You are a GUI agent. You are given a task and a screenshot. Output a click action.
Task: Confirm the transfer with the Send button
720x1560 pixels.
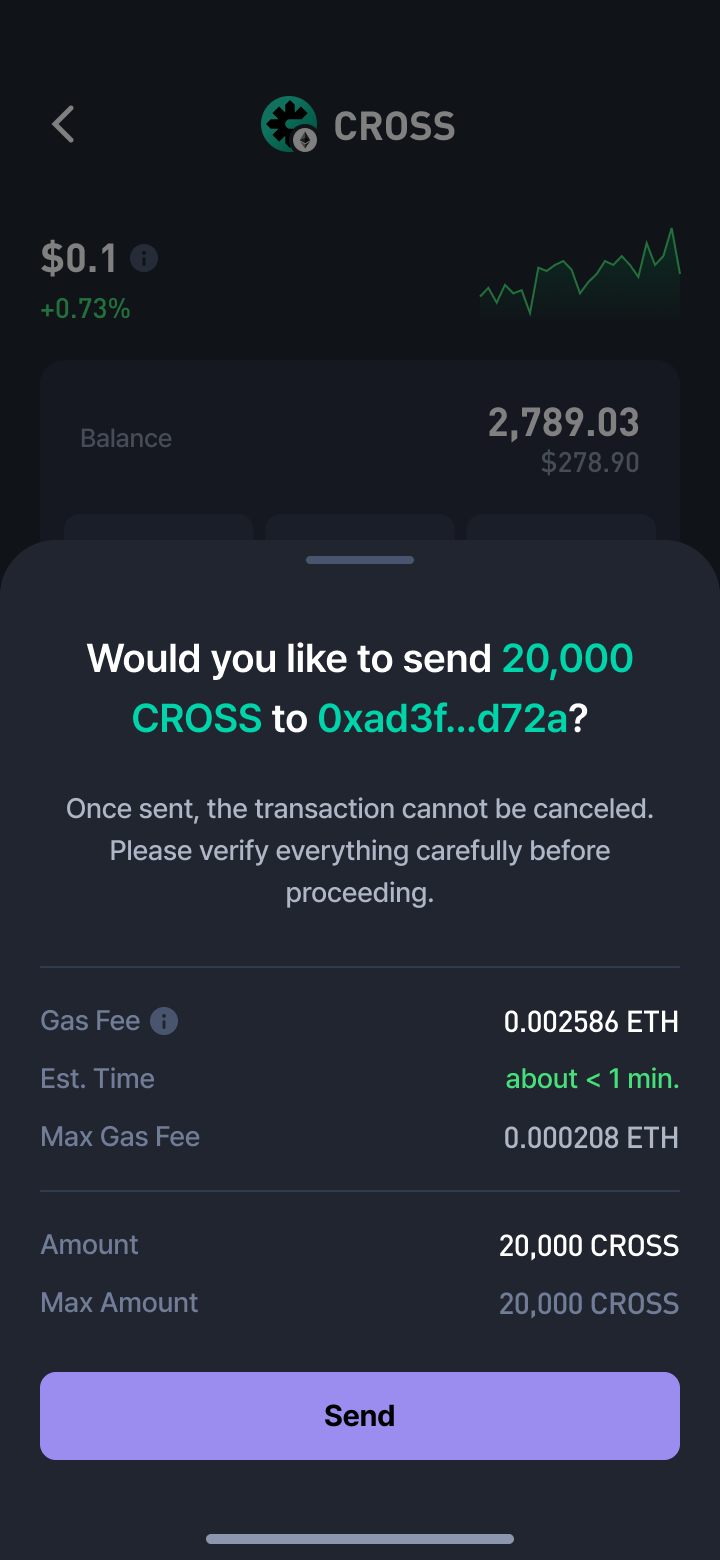pos(360,1415)
